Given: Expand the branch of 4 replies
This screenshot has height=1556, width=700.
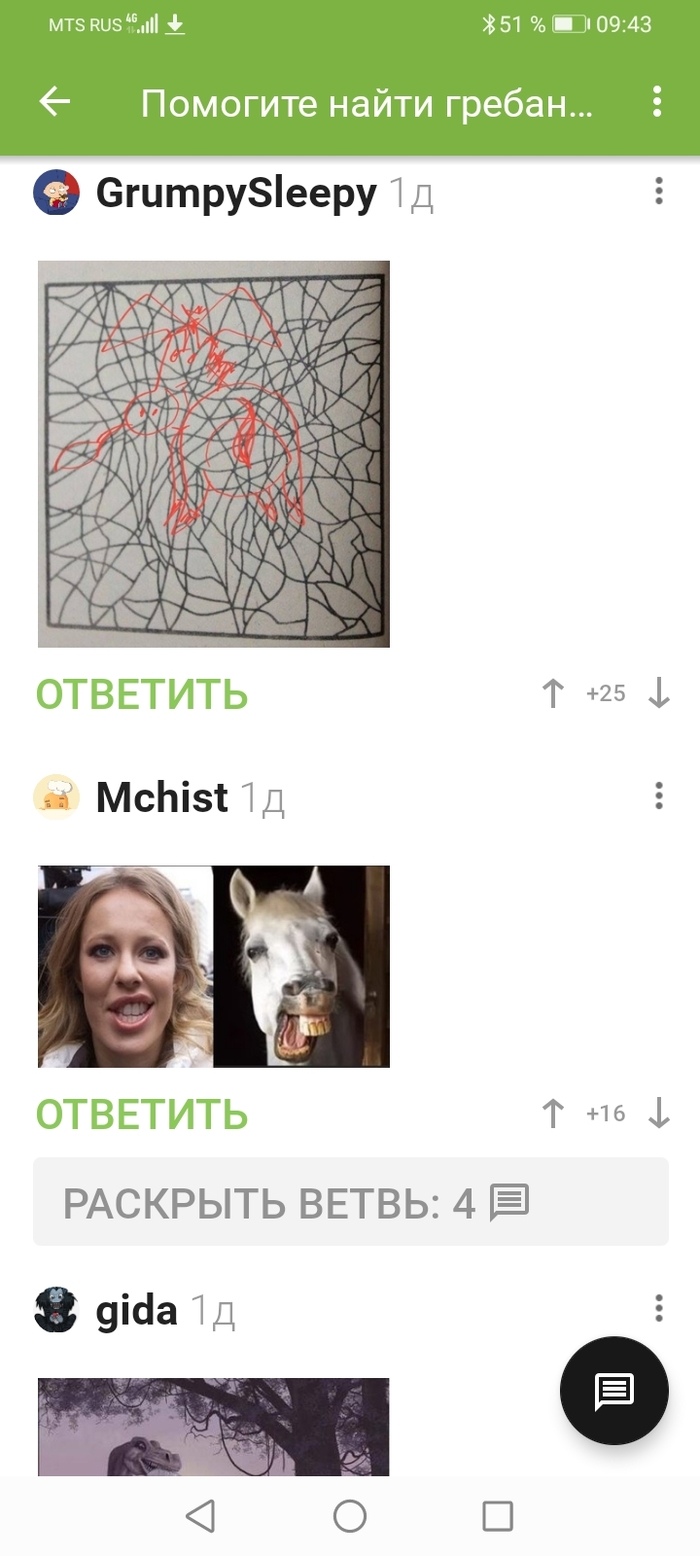Looking at the screenshot, I should coord(350,1202).
